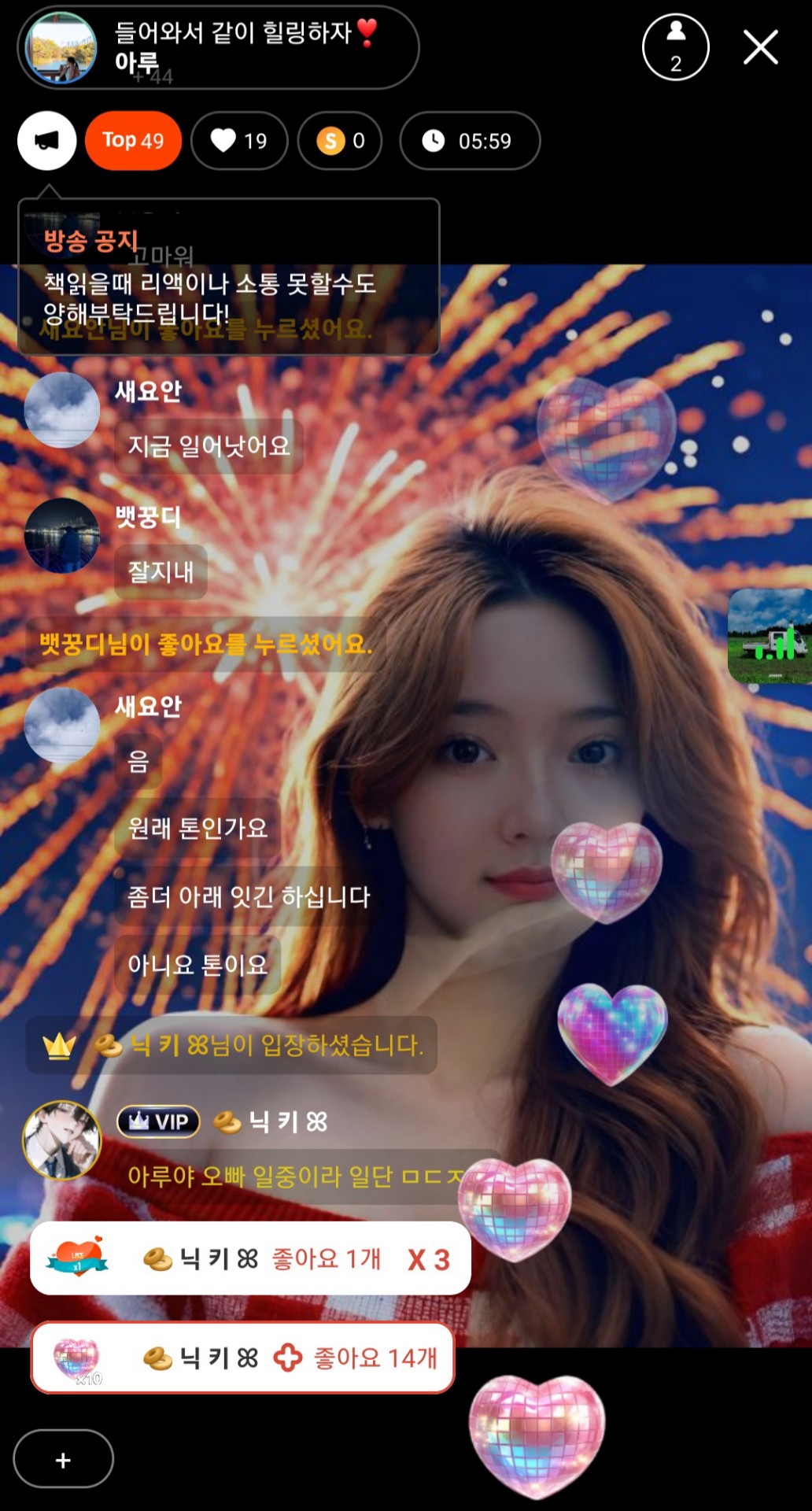This screenshot has height=1511, width=812.
Task: Open broadcaster 아루's profile header
Action: [x=217, y=47]
